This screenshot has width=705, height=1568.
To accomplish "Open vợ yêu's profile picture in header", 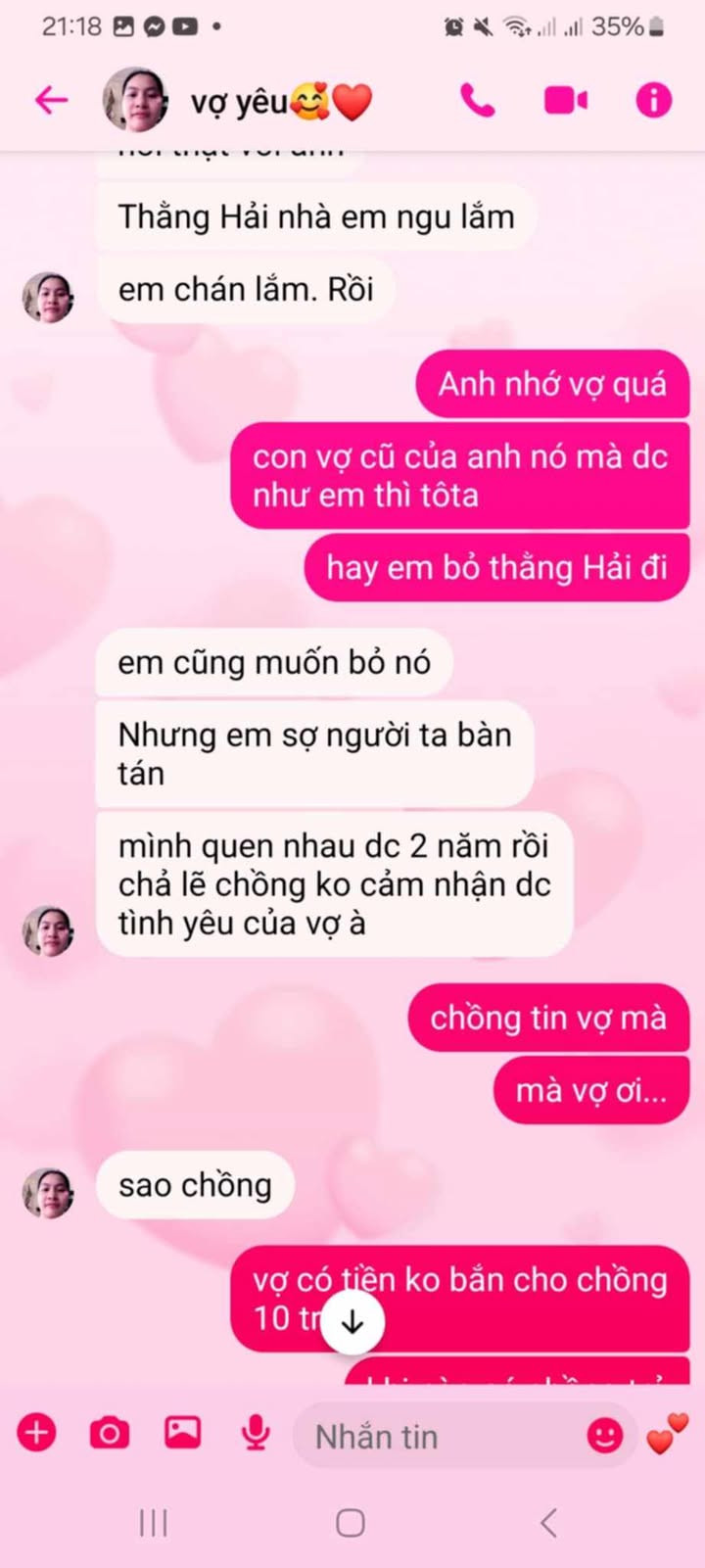I will (136, 100).
